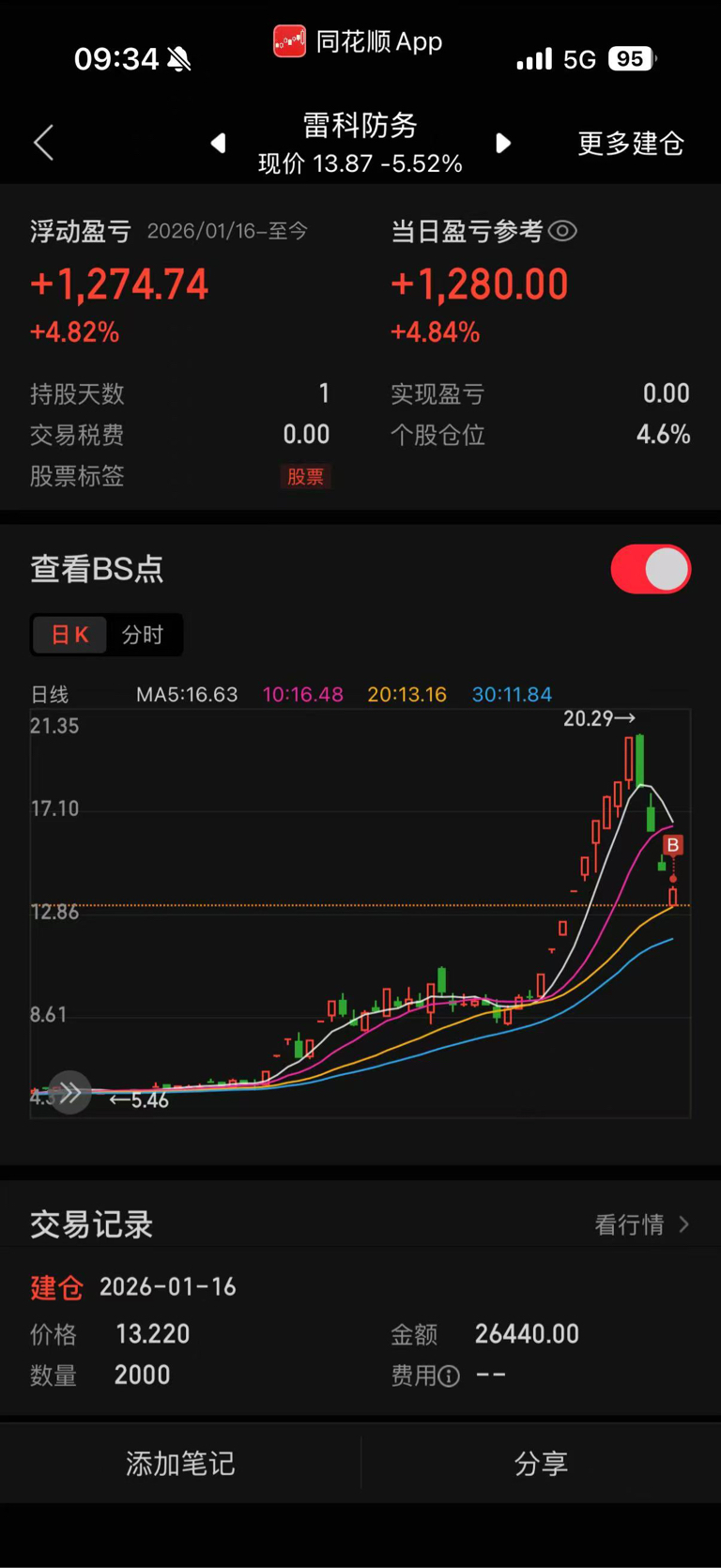Turn off the 查看BS点 switch

click(651, 569)
